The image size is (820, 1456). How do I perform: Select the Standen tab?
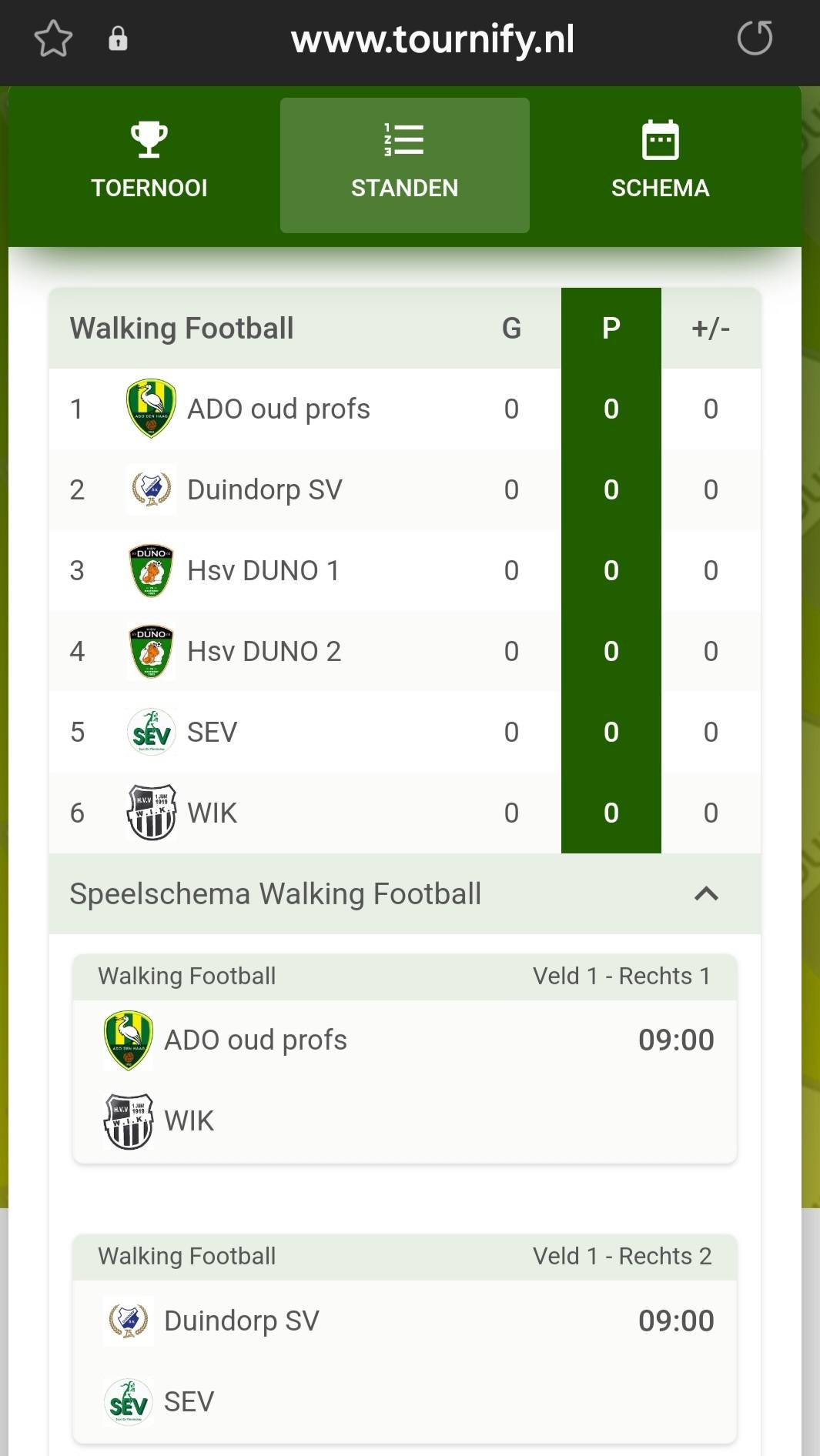pos(404,165)
